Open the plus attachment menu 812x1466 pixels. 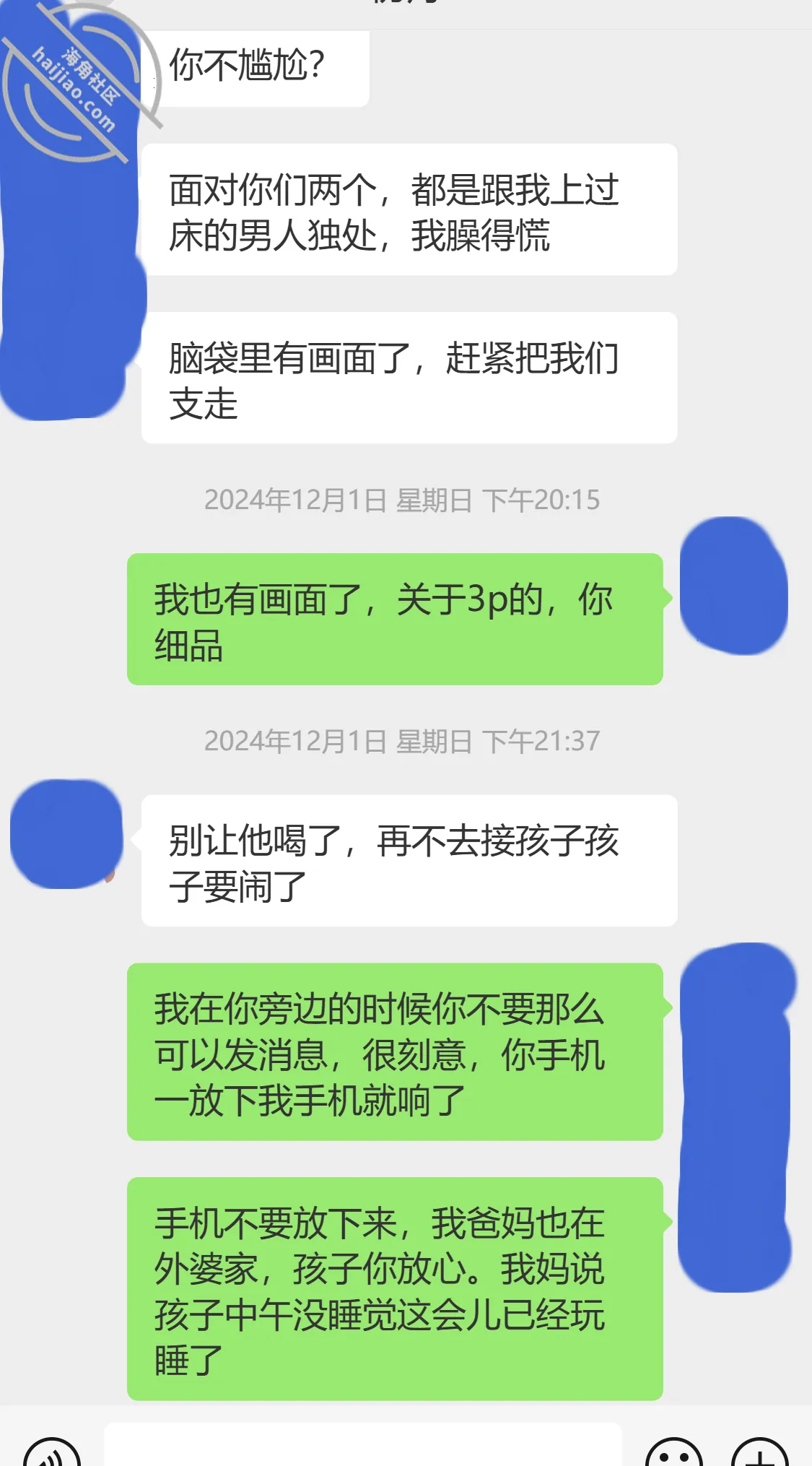(x=759, y=1453)
